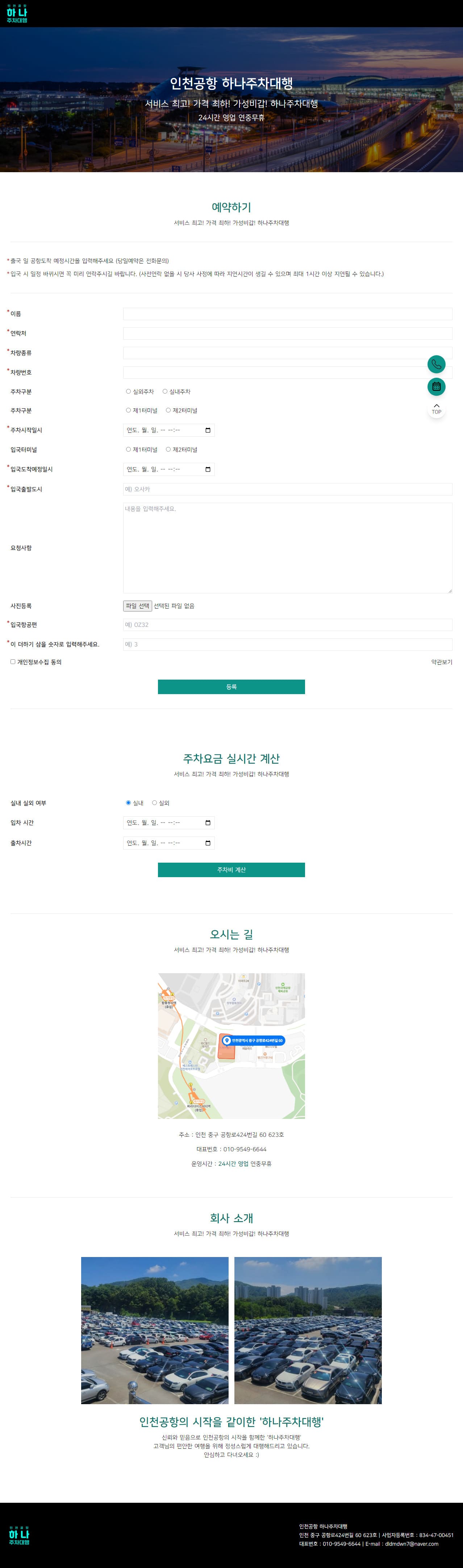The image size is (463, 1568).
Task: Open the 약관보기 terms link
Action: coord(441,661)
